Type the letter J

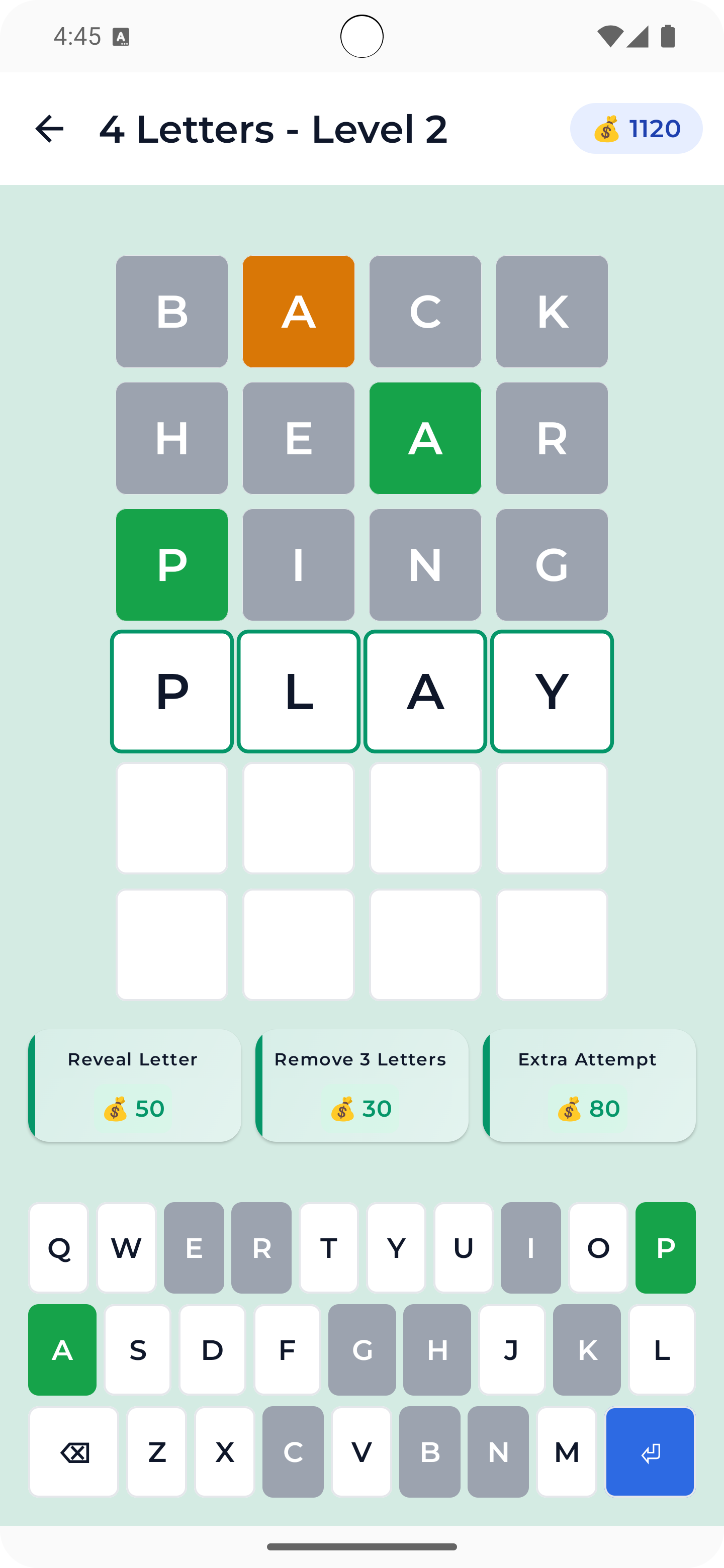511,1349
